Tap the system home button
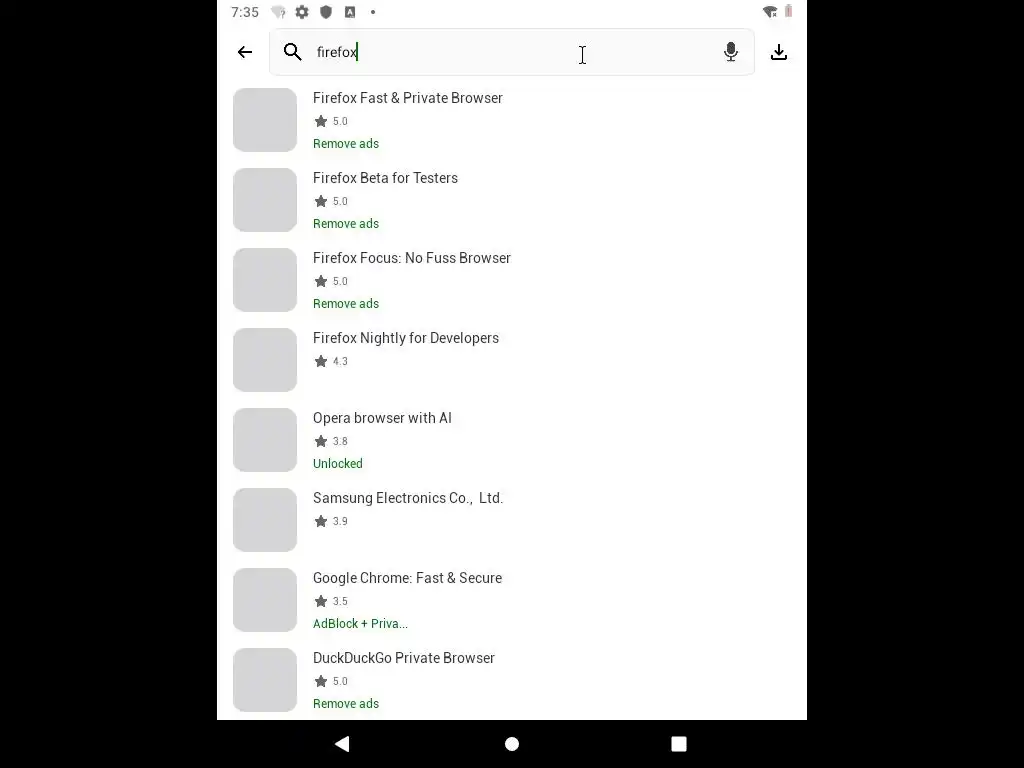 (x=512, y=743)
